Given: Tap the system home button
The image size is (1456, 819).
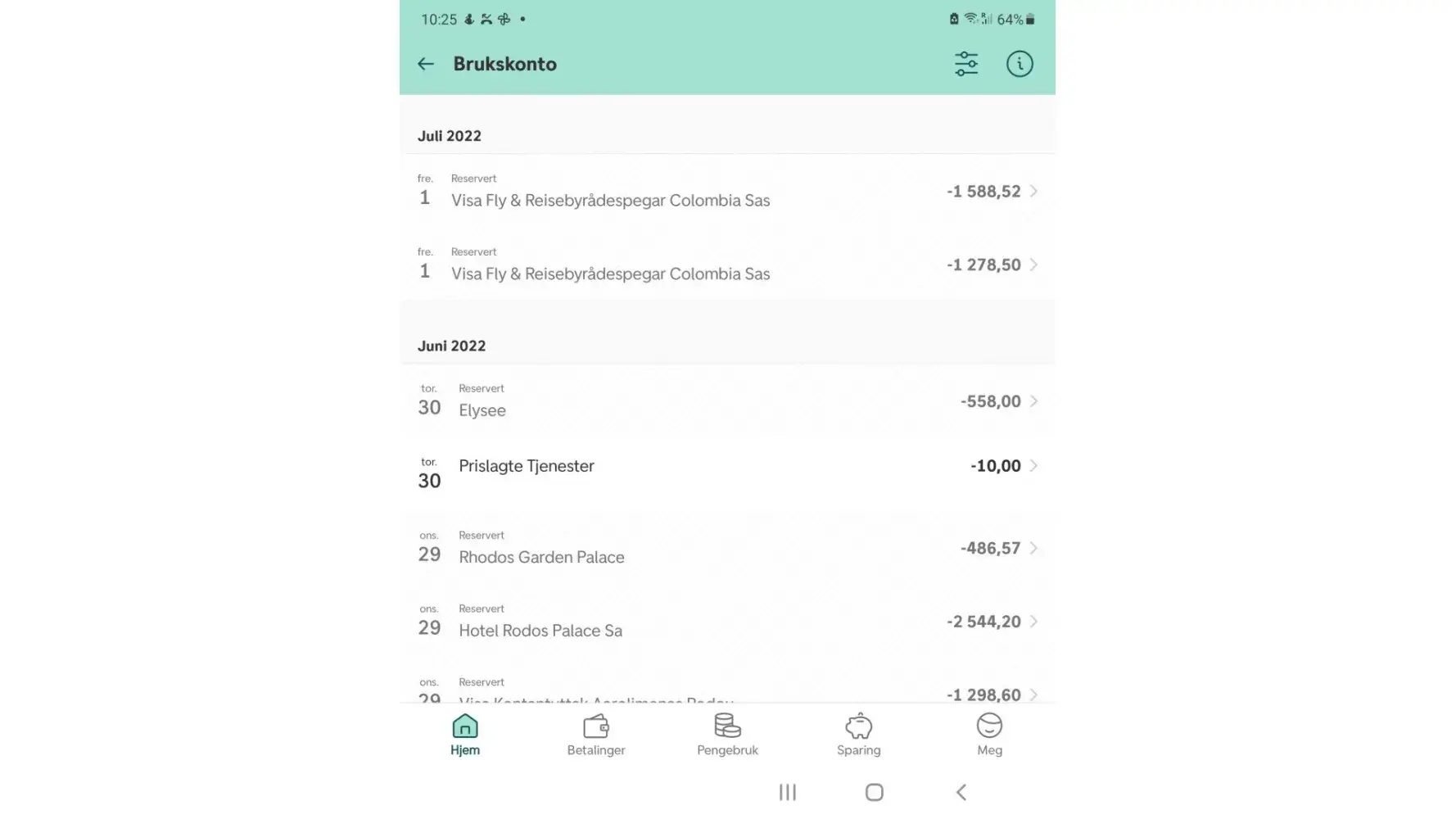Looking at the screenshot, I should [x=874, y=792].
